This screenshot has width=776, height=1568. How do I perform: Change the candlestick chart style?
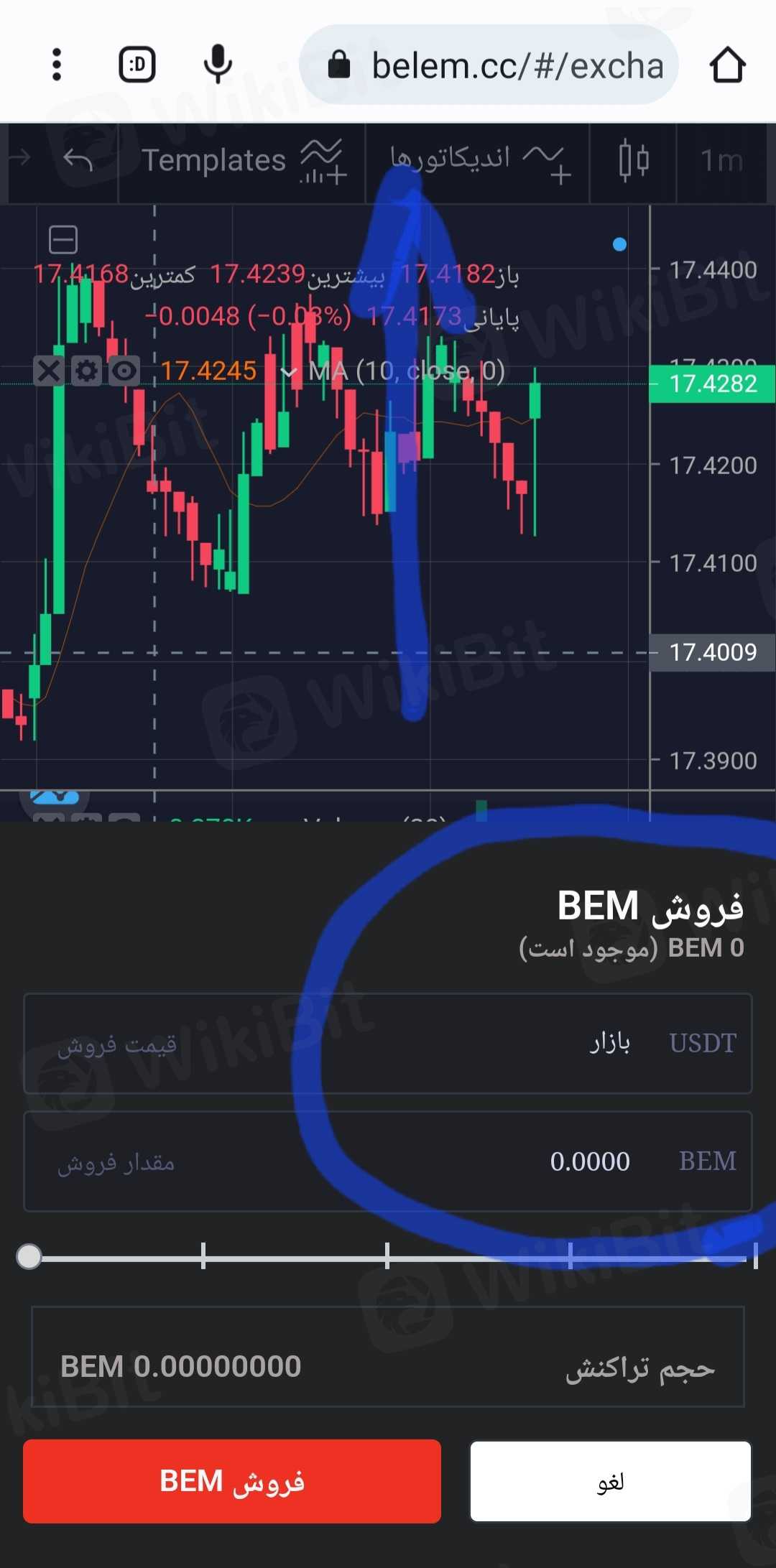tap(633, 161)
